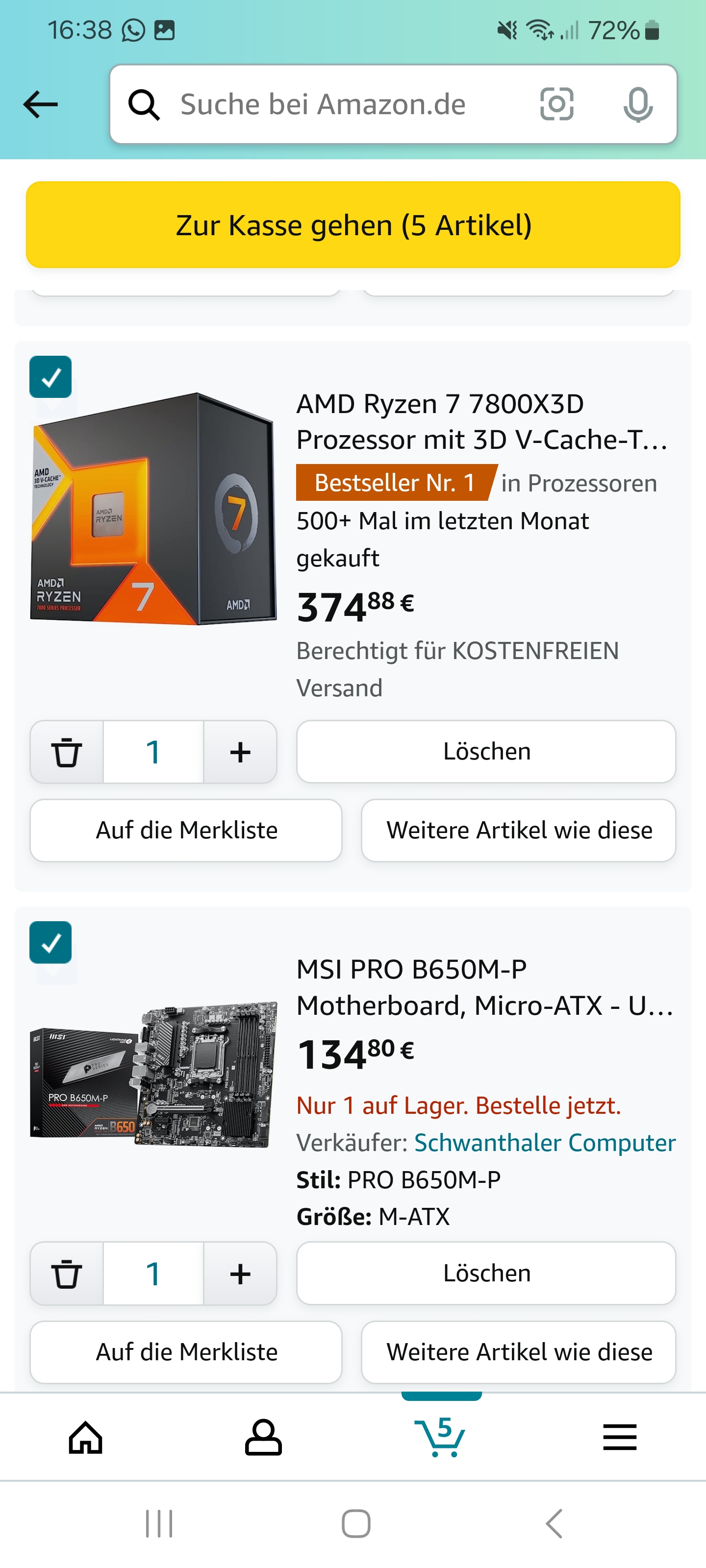Increase the AMD Ryzen 7 quantity with plus
Screen dimensions: 706x1568
pyautogui.click(x=240, y=752)
